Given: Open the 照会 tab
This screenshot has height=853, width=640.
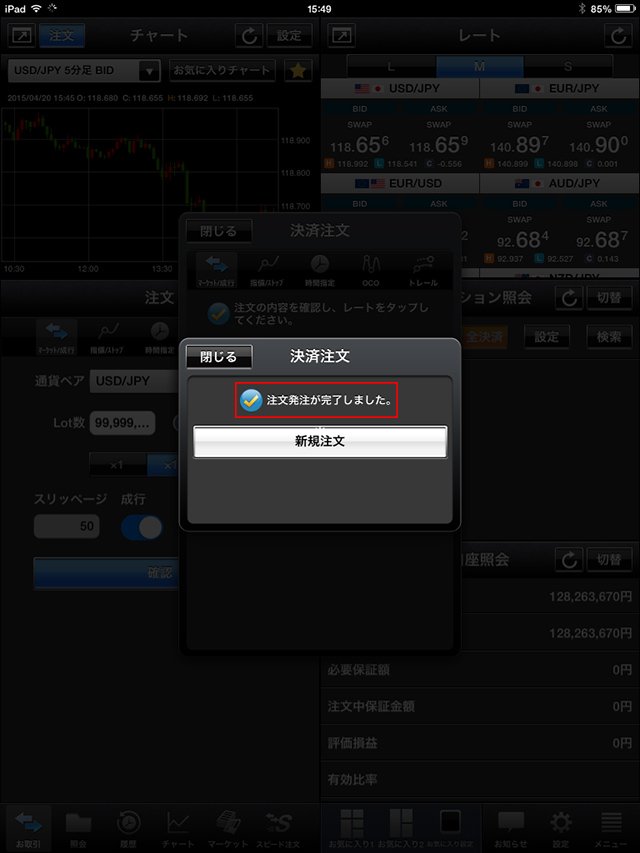Looking at the screenshot, I should (78, 829).
